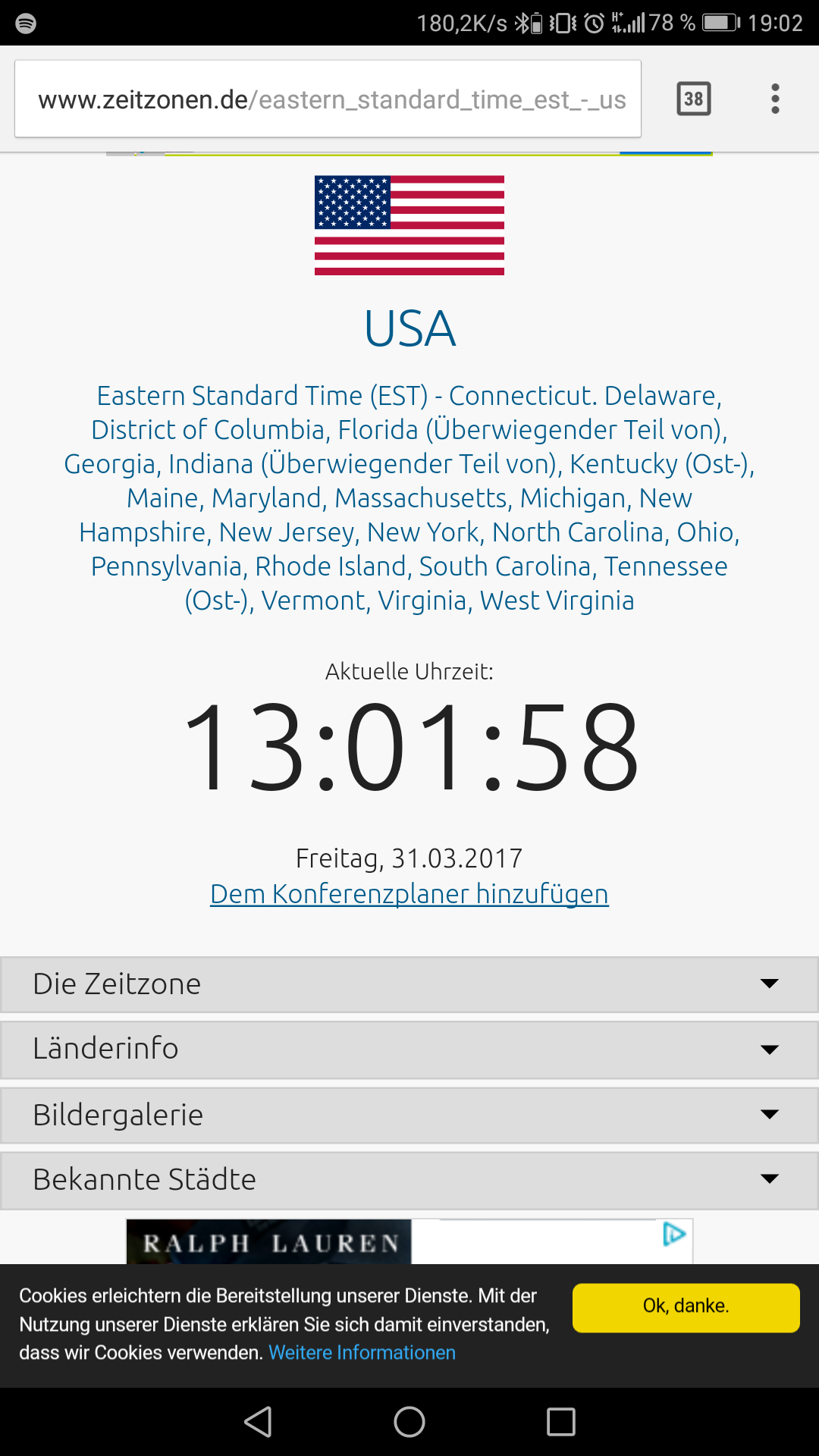This screenshot has height=1456, width=819.
Task: Tap the browser URL address bar
Action: [x=328, y=99]
